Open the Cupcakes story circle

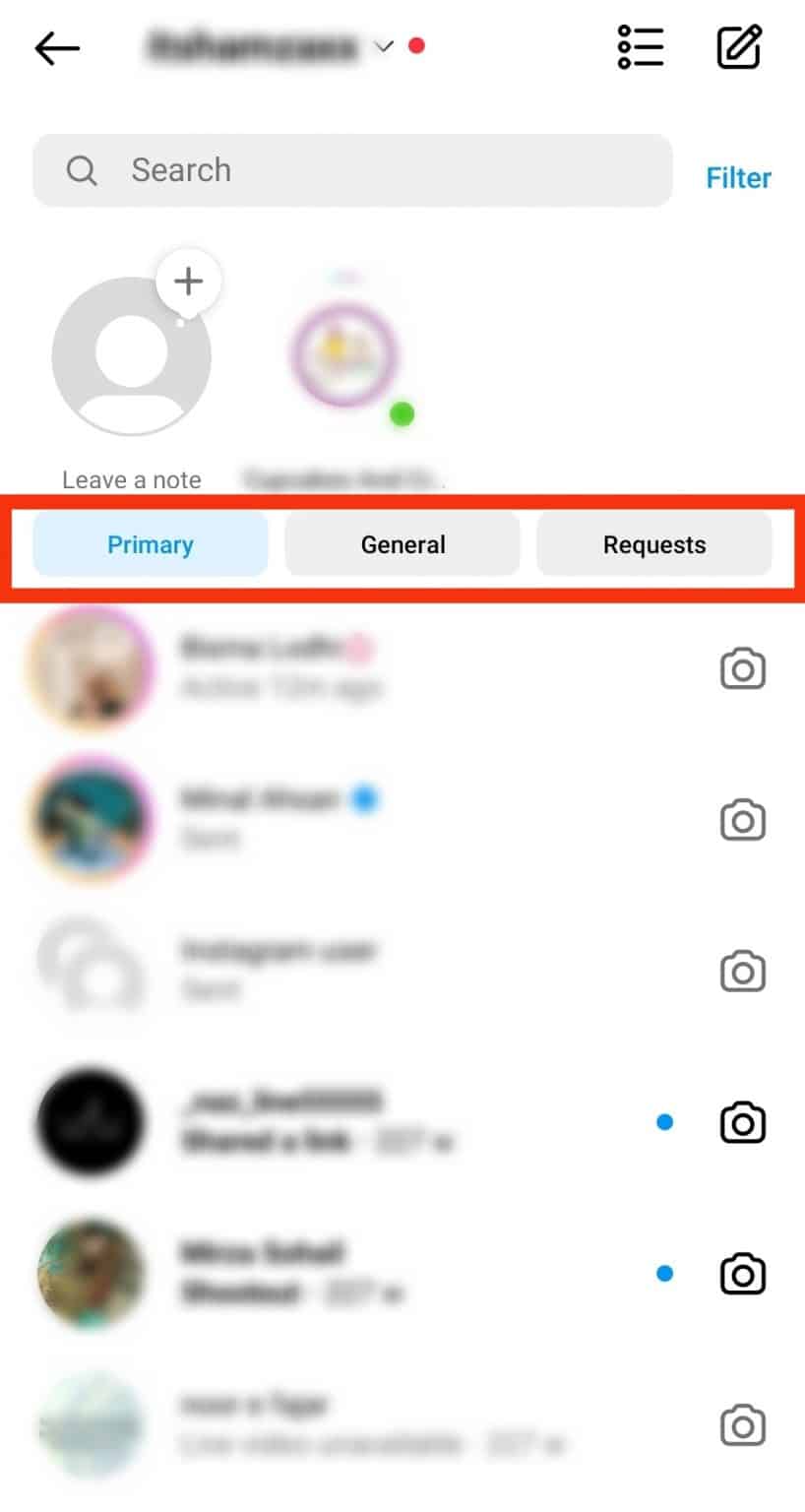[x=344, y=356]
